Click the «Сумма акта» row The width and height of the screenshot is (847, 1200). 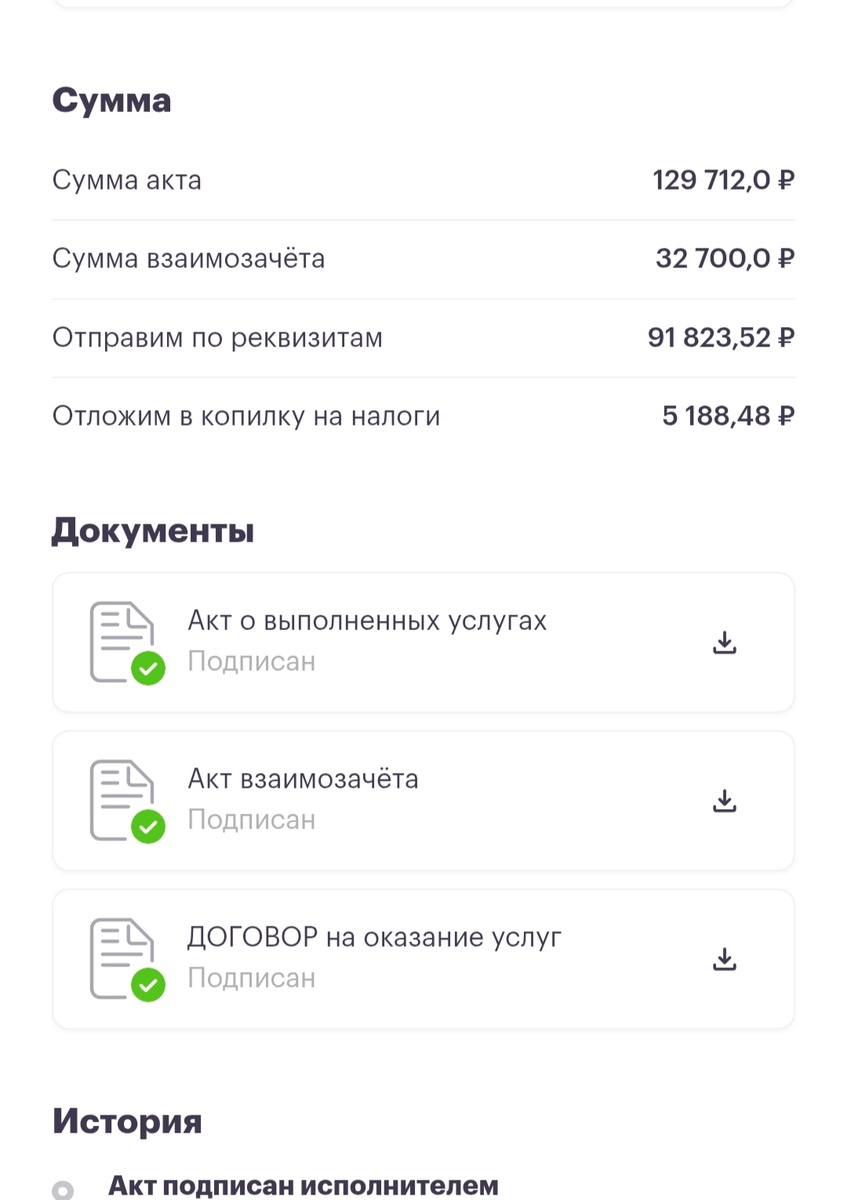coord(423,180)
